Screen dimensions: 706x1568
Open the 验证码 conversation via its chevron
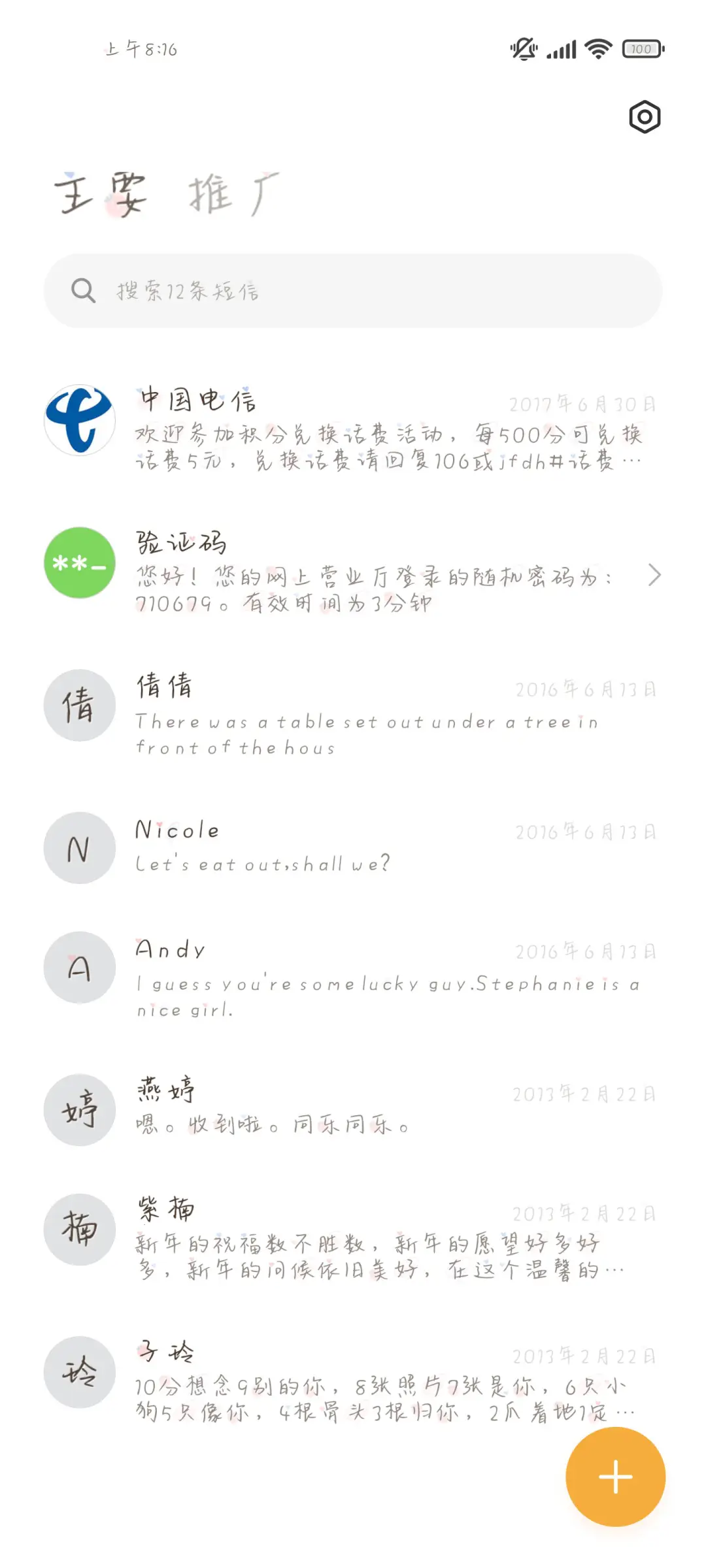tap(654, 576)
